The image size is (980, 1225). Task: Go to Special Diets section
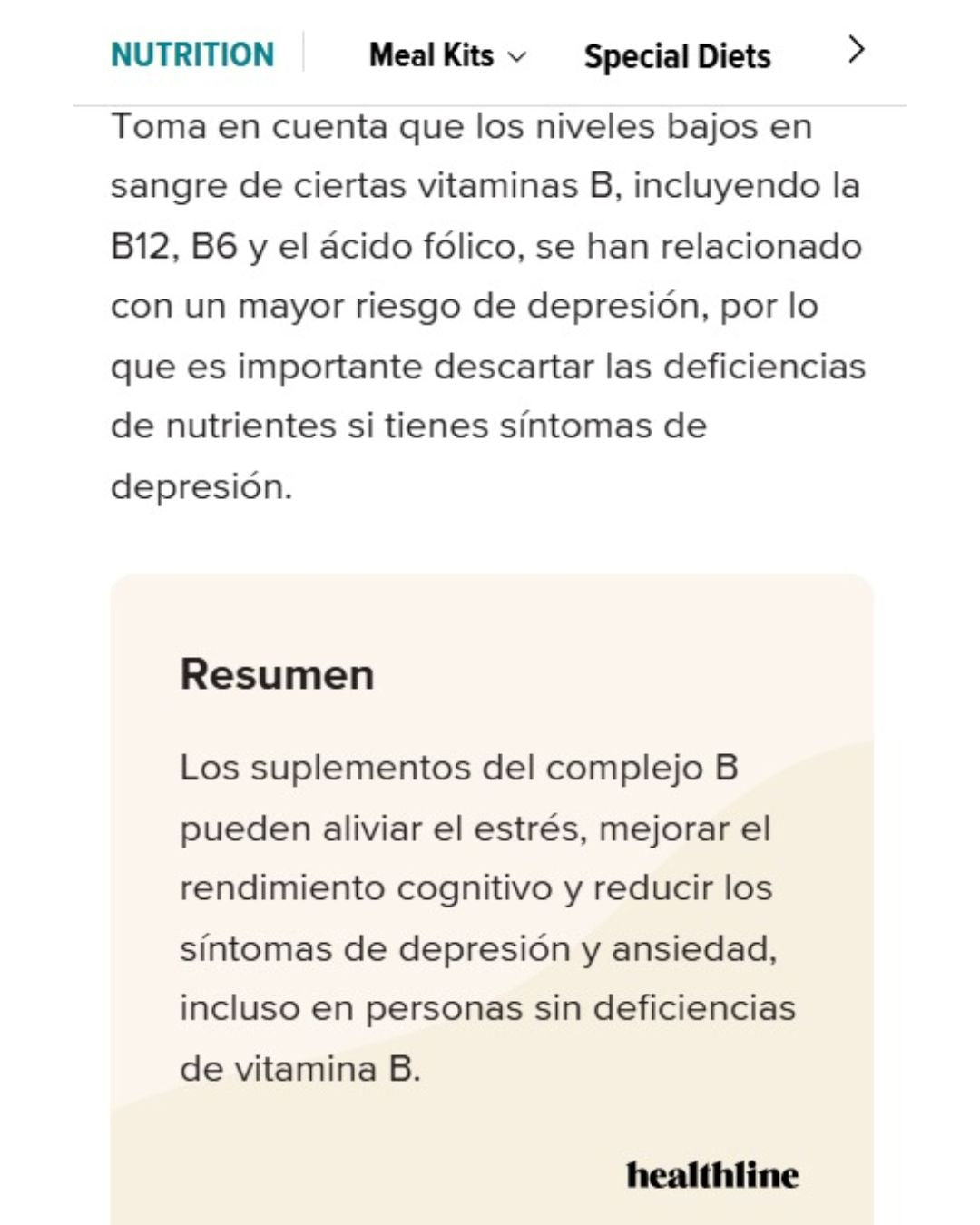tap(677, 56)
